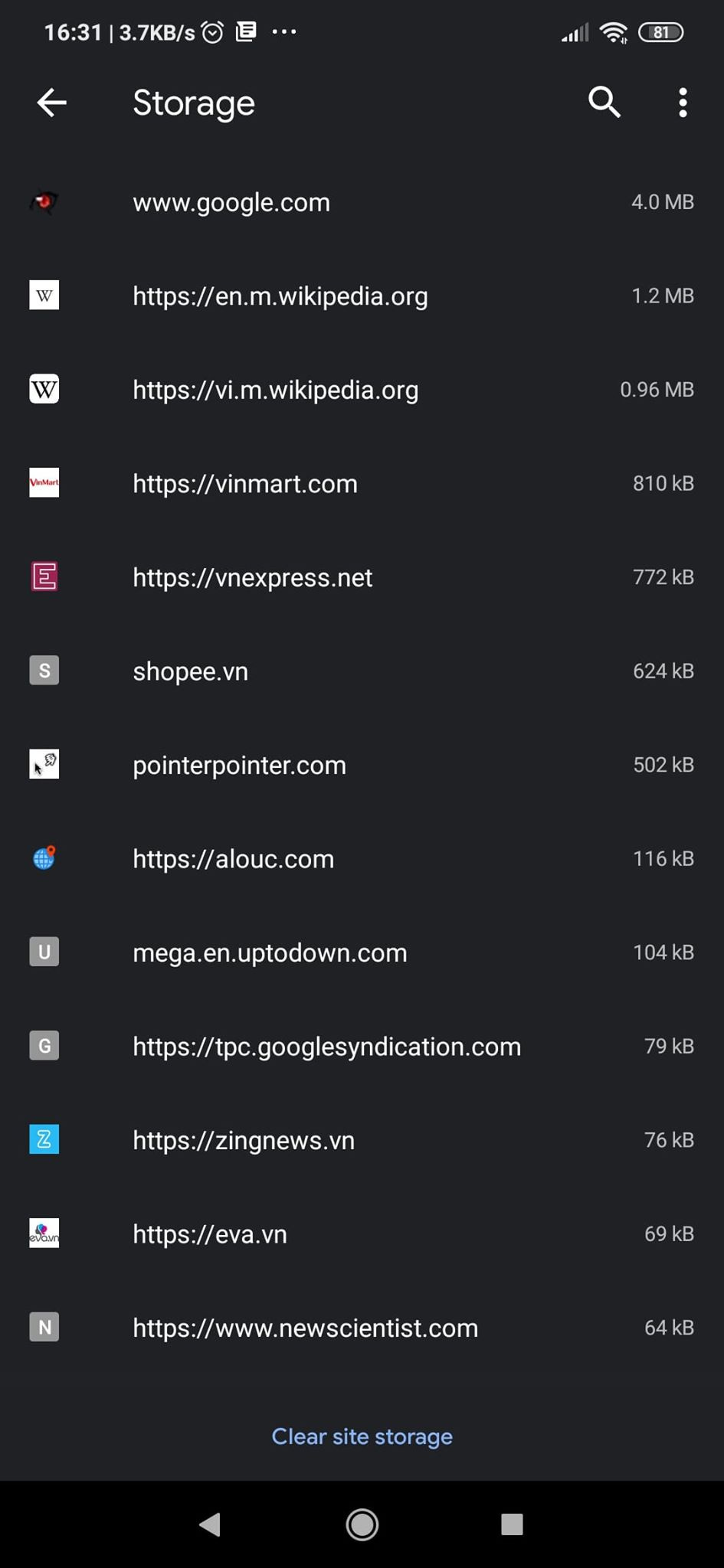View details for alouc.com

click(x=362, y=858)
